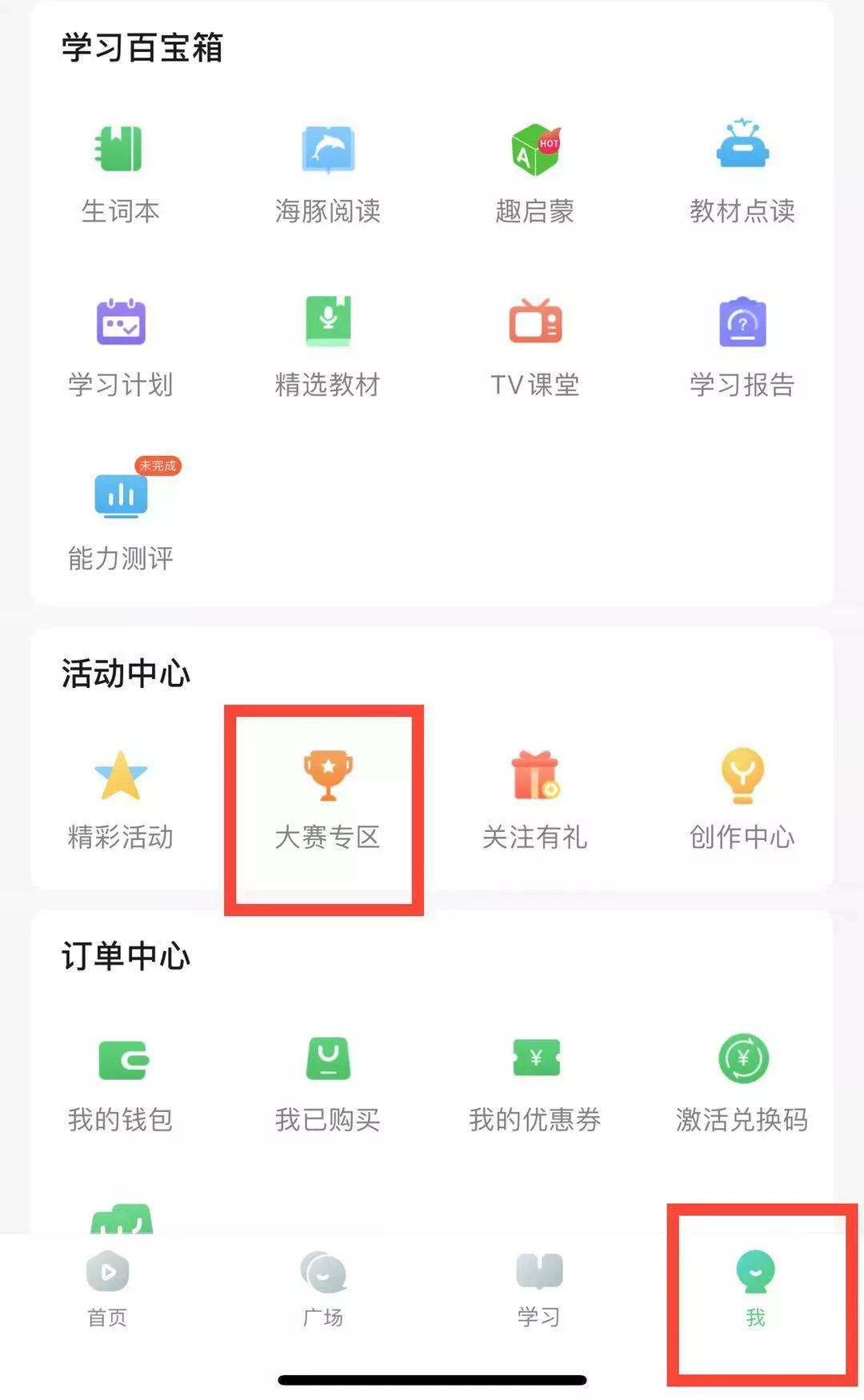864x1400 pixels.
Task: Switch to the 学习 study tab
Action: pyautogui.click(x=539, y=1290)
